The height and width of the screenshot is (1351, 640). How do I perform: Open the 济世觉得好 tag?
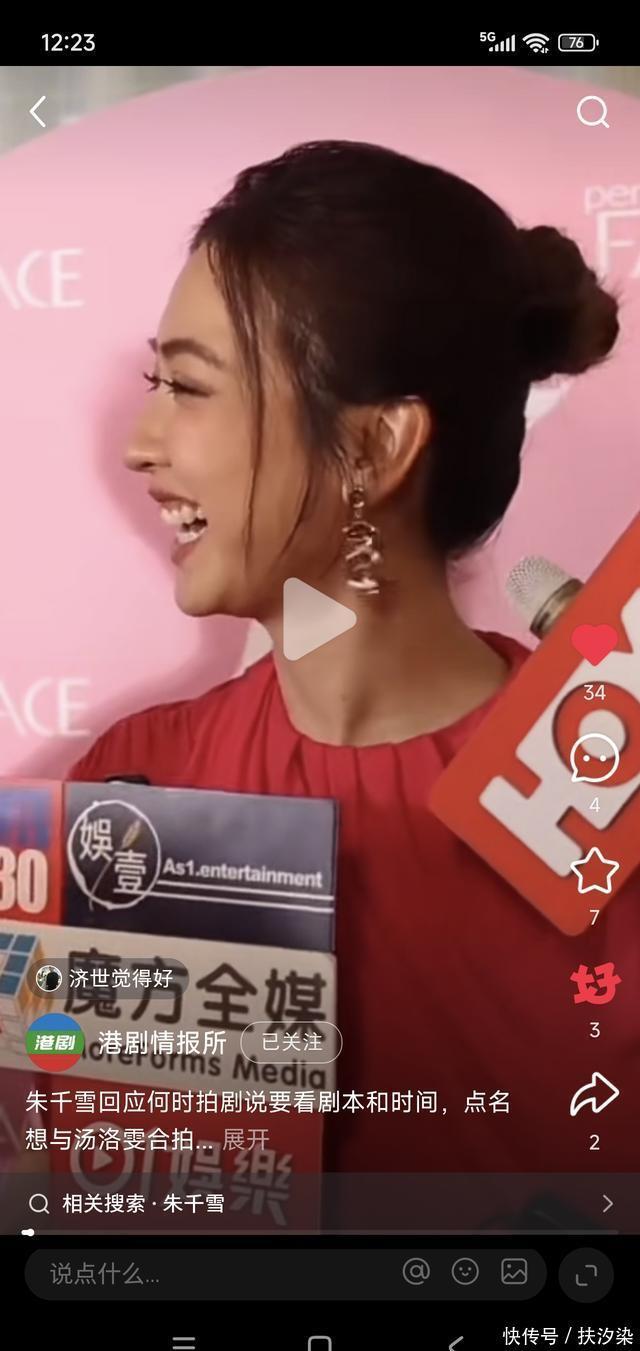point(106,978)
